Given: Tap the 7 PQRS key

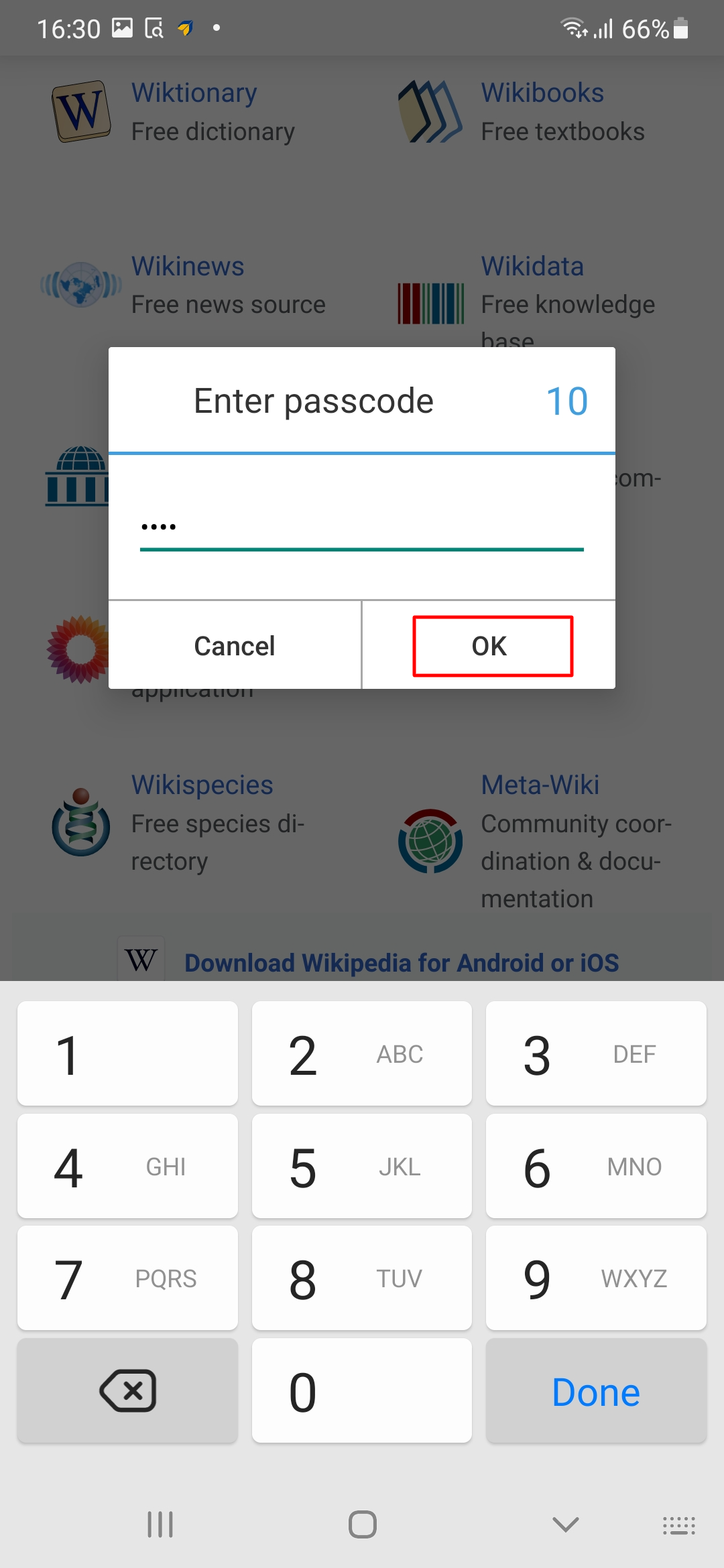Looking at the screenshot, I should point(127,1278).
